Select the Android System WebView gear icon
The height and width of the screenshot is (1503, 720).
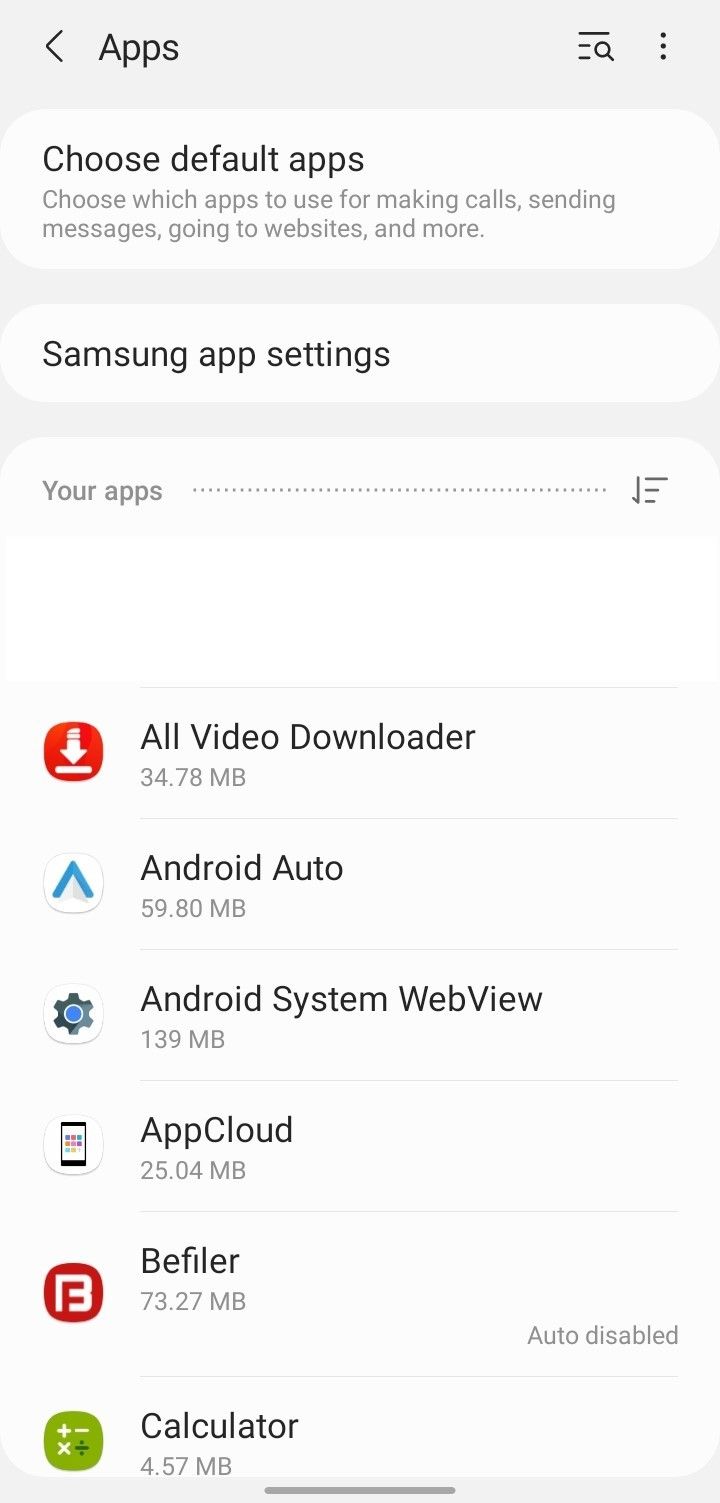(x=73, y=1014)
